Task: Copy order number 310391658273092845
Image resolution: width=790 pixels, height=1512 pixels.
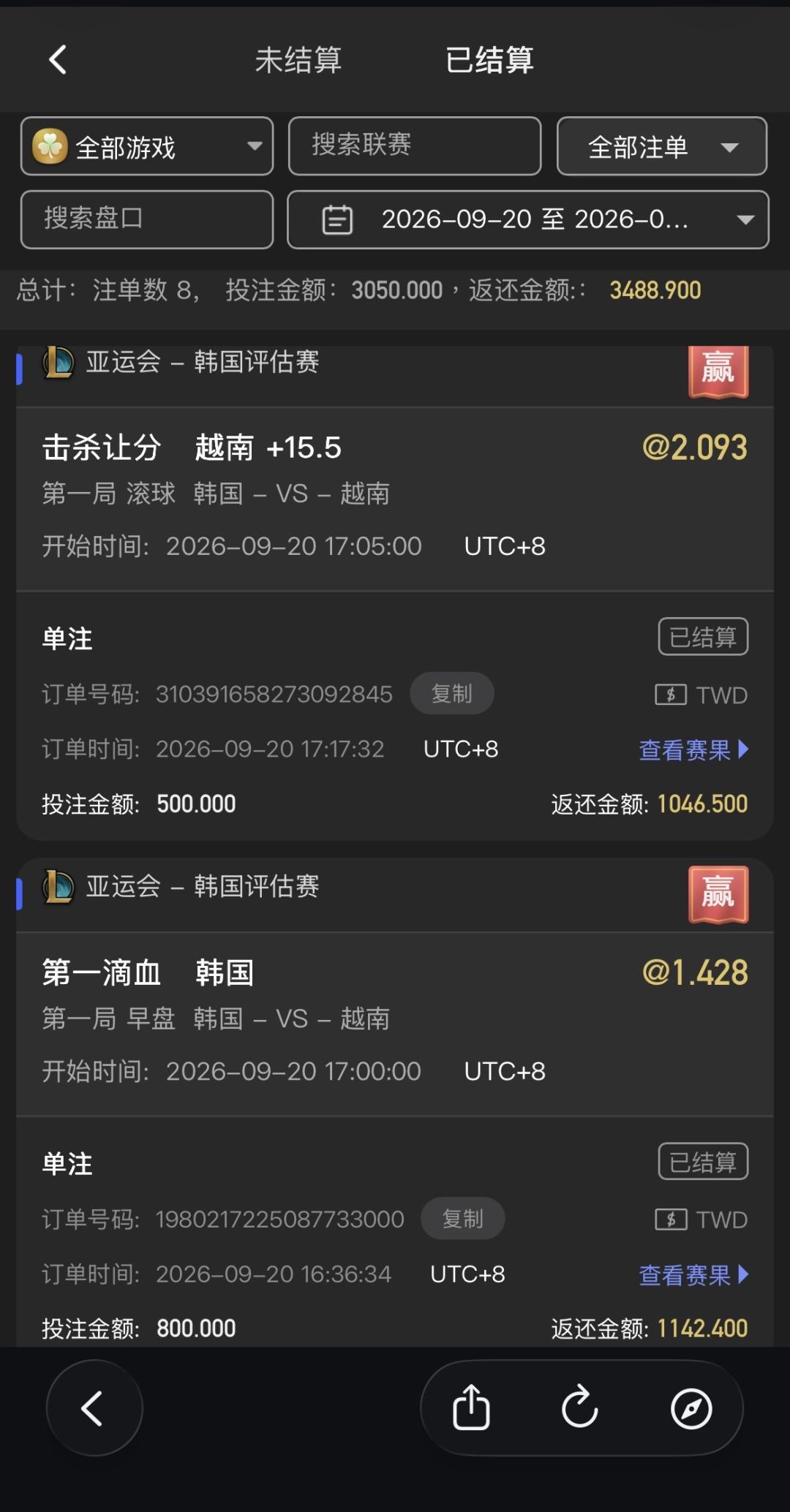Action: click(452, 693)
